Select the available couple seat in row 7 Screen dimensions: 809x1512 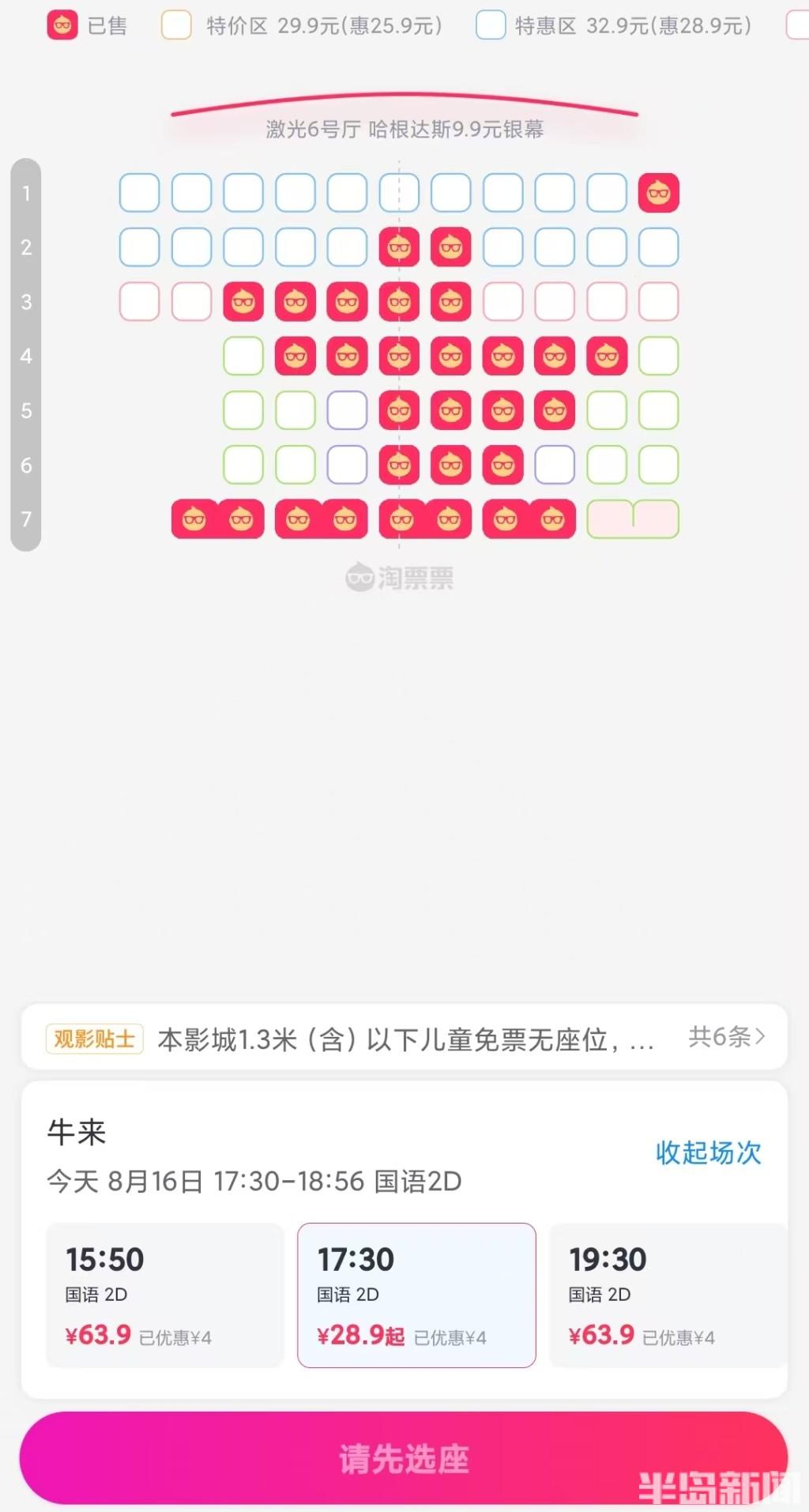[x=633, y=519]
